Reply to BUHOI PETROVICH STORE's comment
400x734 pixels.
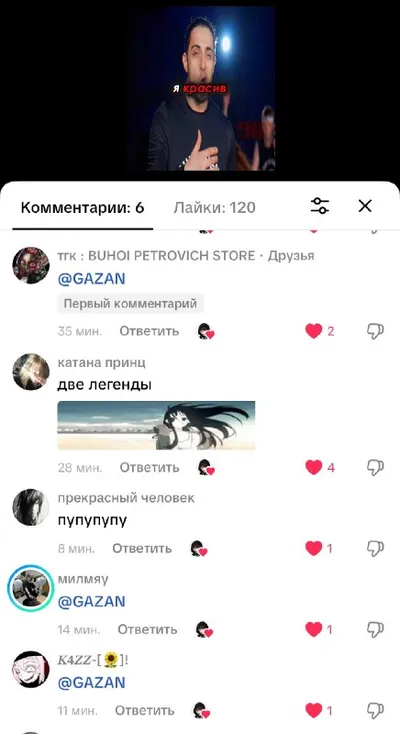[x=149, y=331]
